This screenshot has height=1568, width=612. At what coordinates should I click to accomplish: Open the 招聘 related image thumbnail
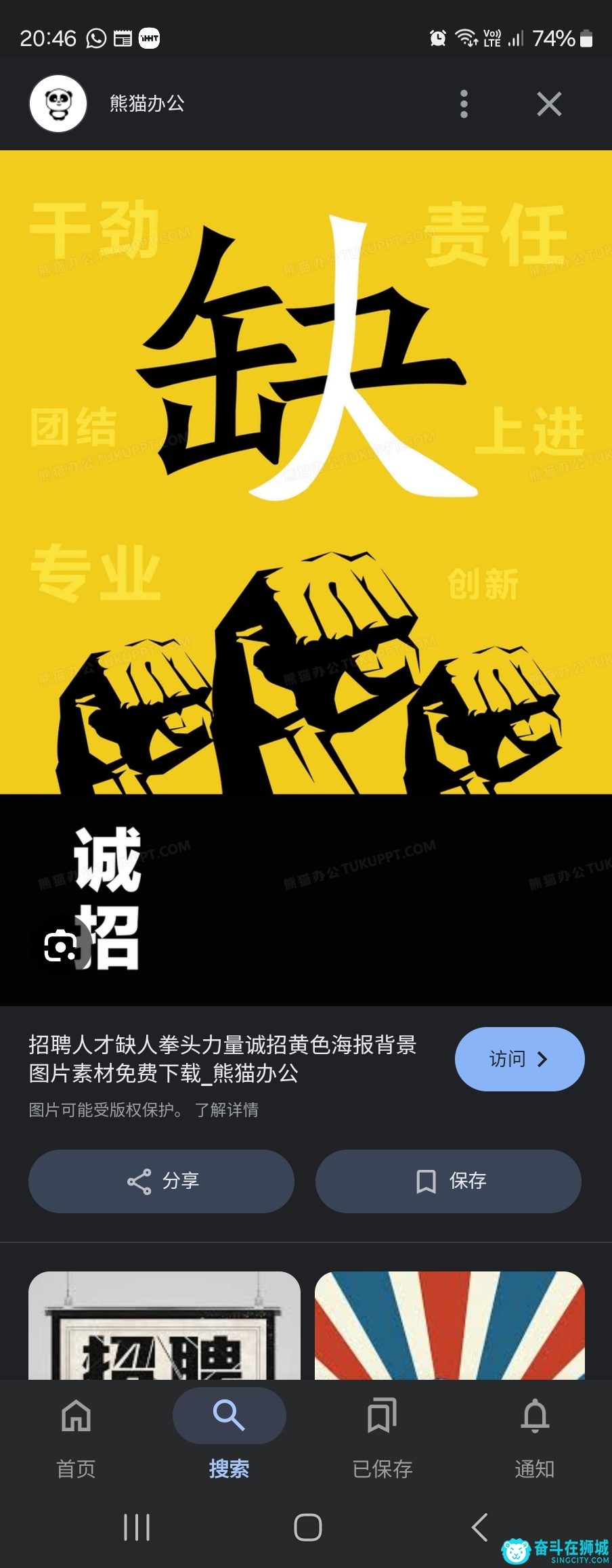coord(164,1327)
